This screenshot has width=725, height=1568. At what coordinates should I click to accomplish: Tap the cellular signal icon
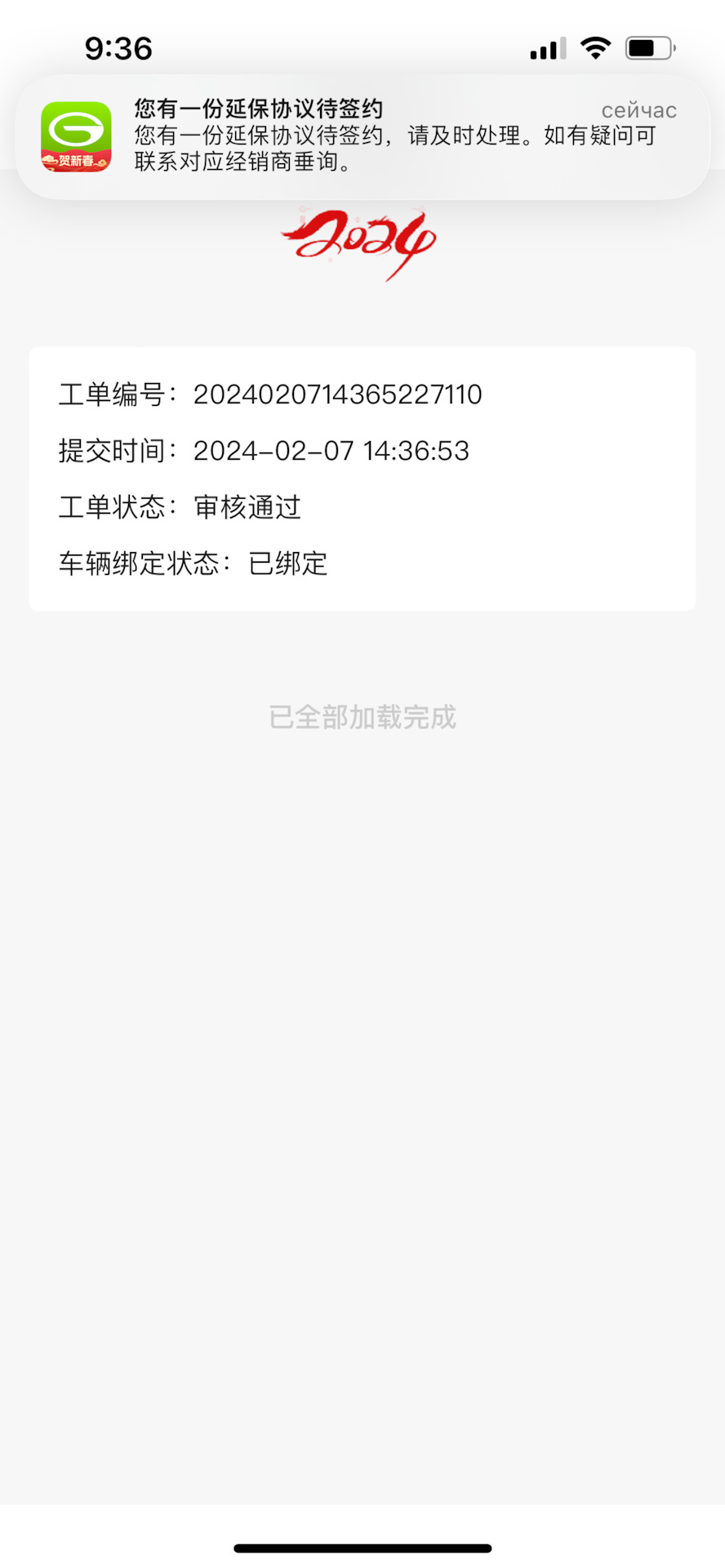tap(546, 48)
